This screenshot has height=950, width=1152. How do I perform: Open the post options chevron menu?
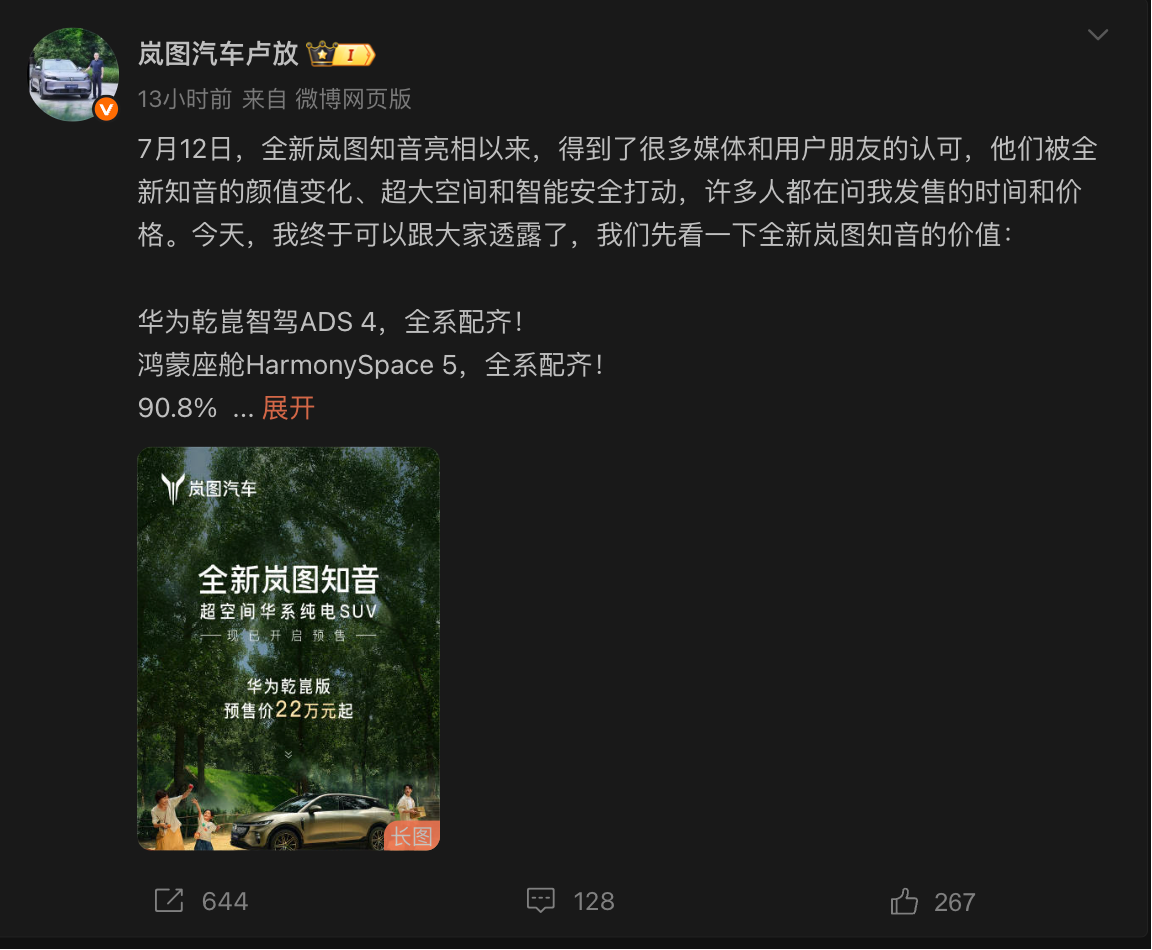click(1098, 35)
